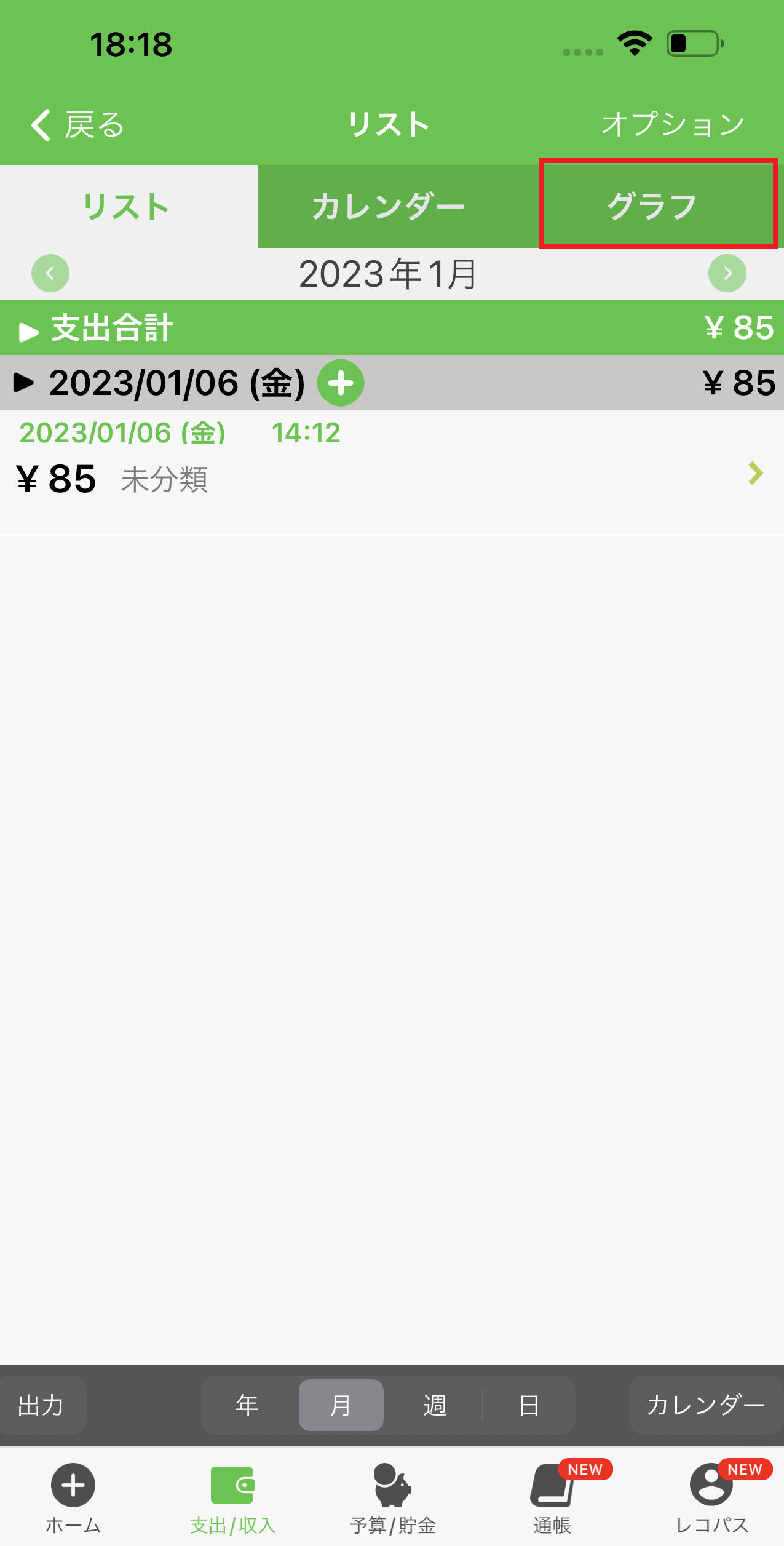This screenshot has height=1546, width=784.
Task: Switch to the グラフ tab
Action: (653, 206)
